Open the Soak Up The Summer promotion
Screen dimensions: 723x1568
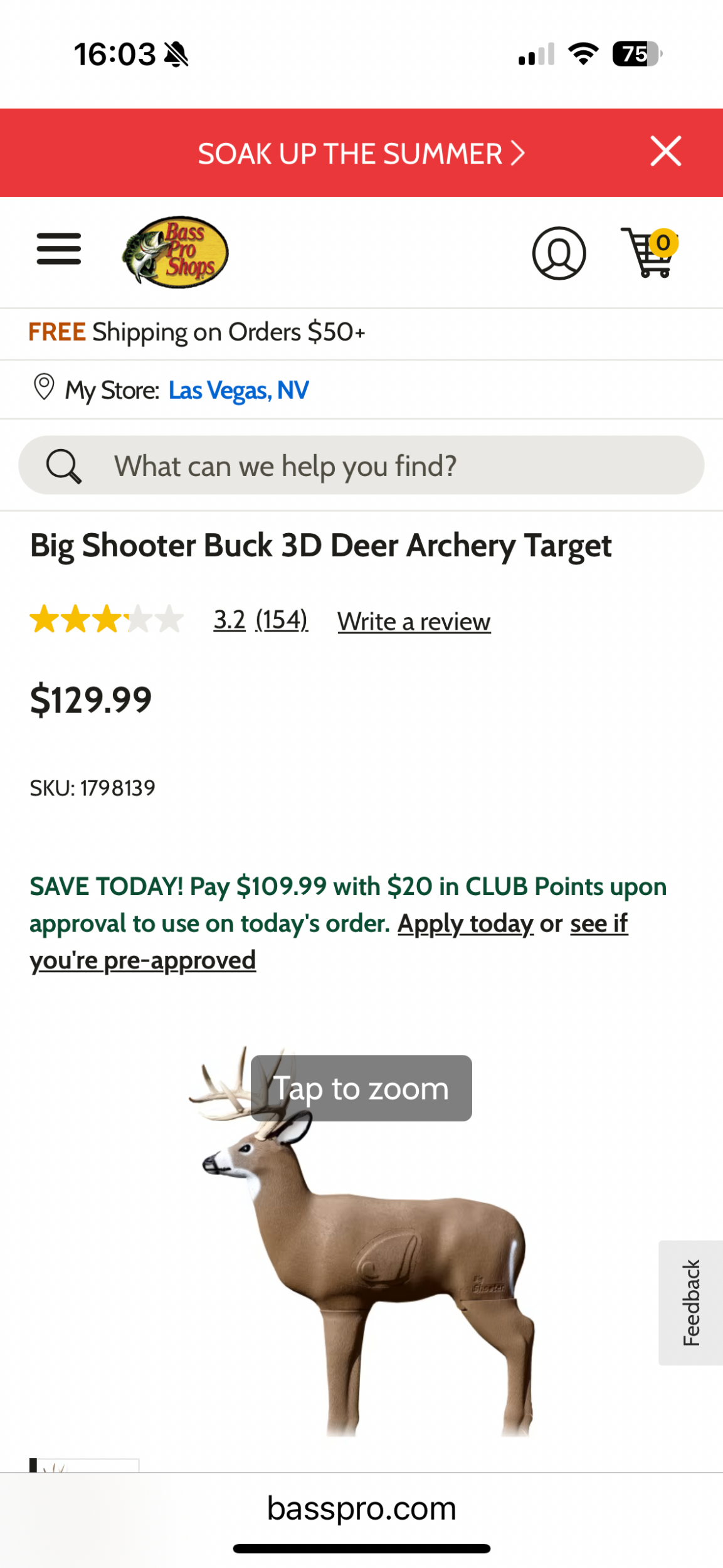click(x=361, y=154)
